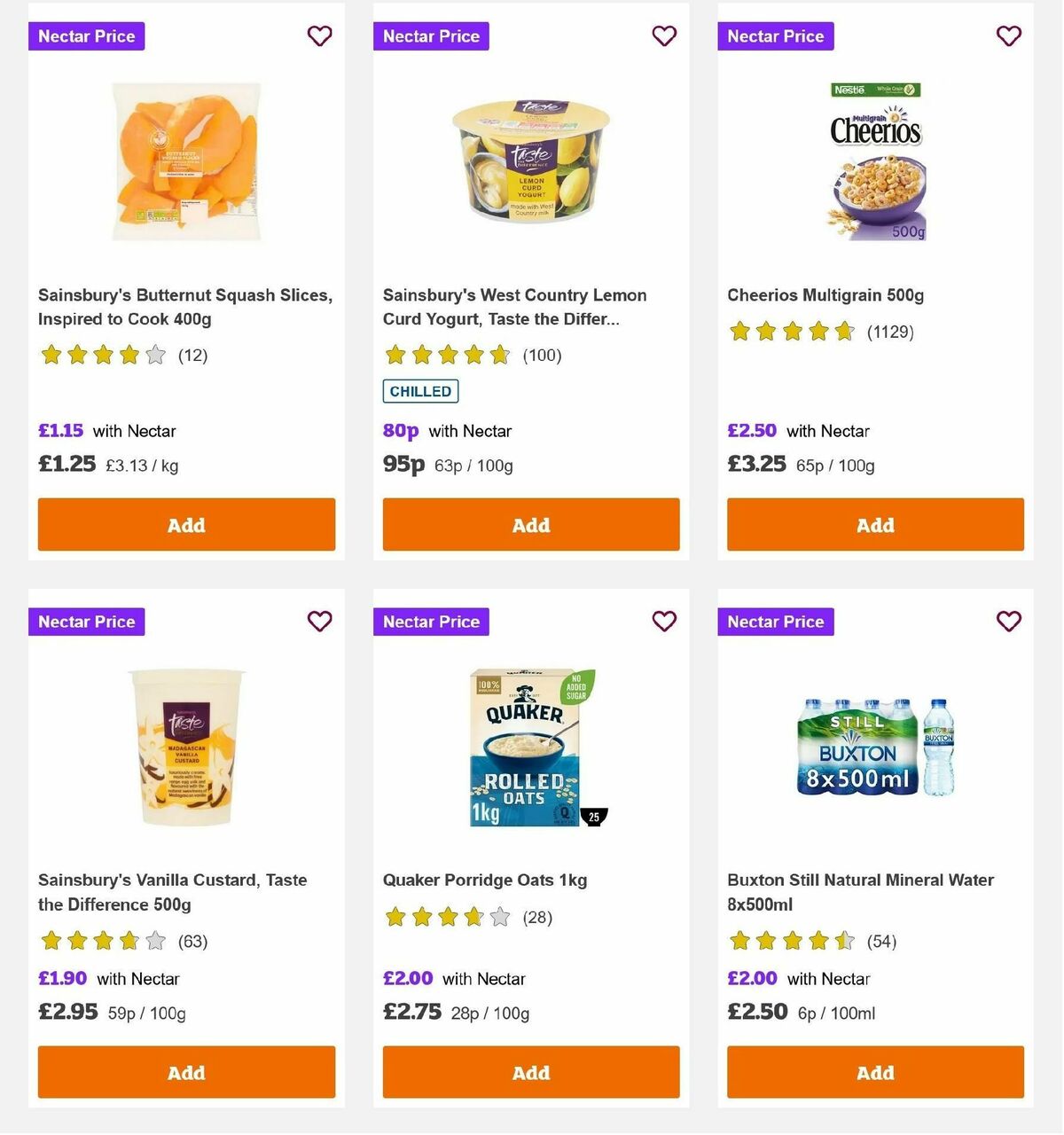
Task: Add Vanilla Custard to favourites via heart icon
Action: pyautogui.click(x=319, y=622)
